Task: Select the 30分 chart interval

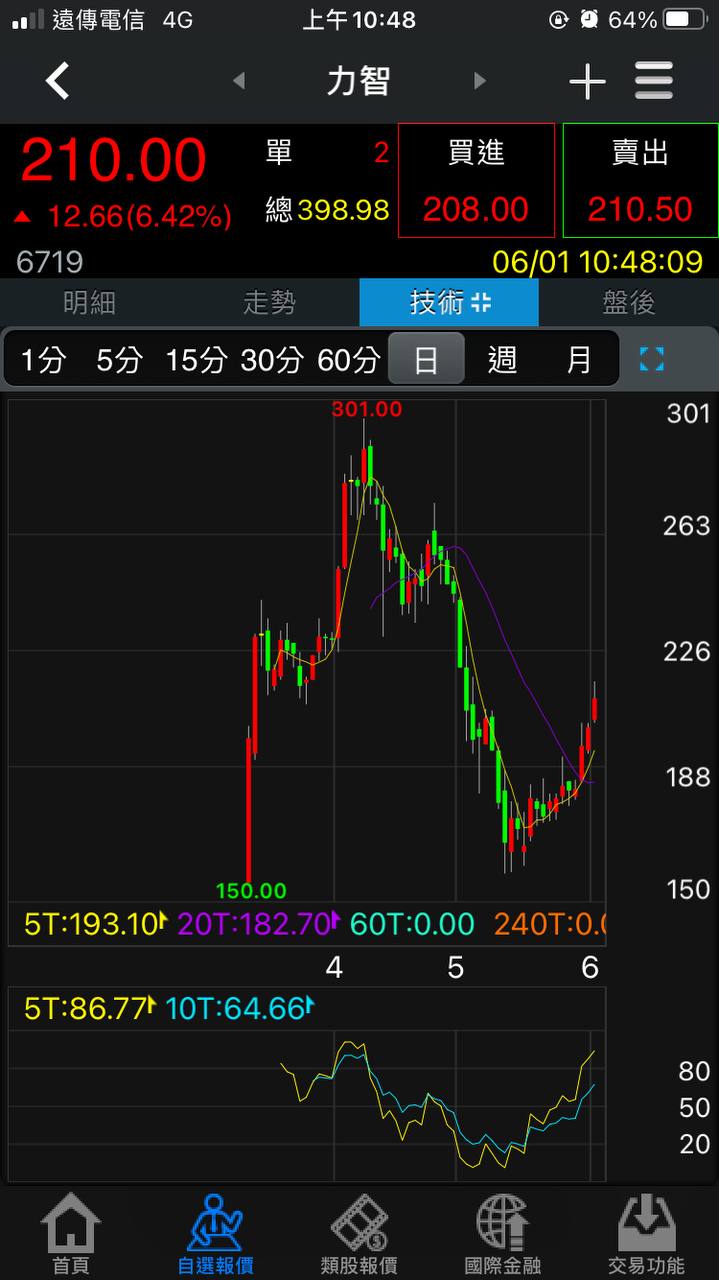Action: 272,360
